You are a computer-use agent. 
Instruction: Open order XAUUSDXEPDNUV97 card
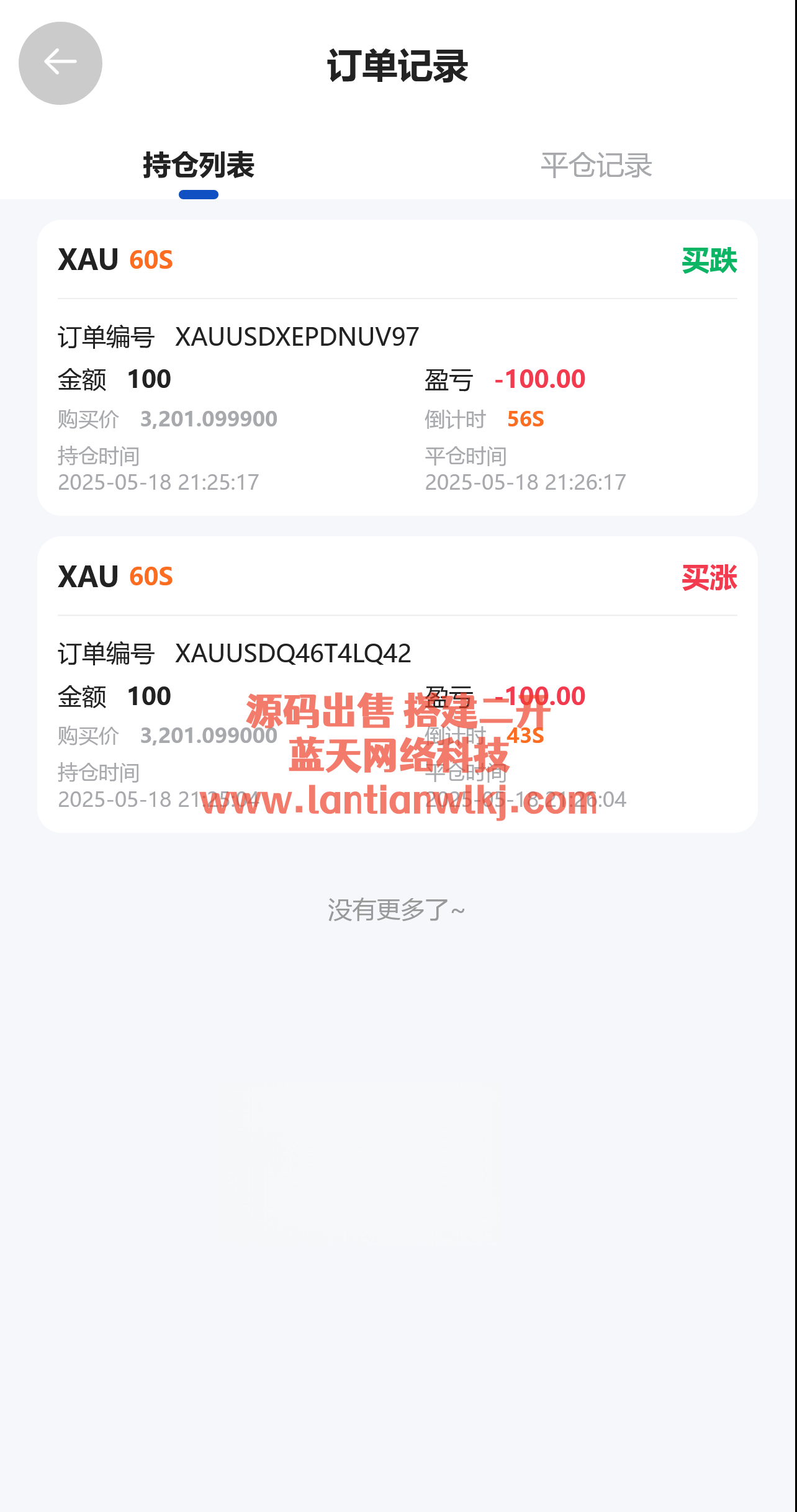pyautogui.click(x=397, y=367)
